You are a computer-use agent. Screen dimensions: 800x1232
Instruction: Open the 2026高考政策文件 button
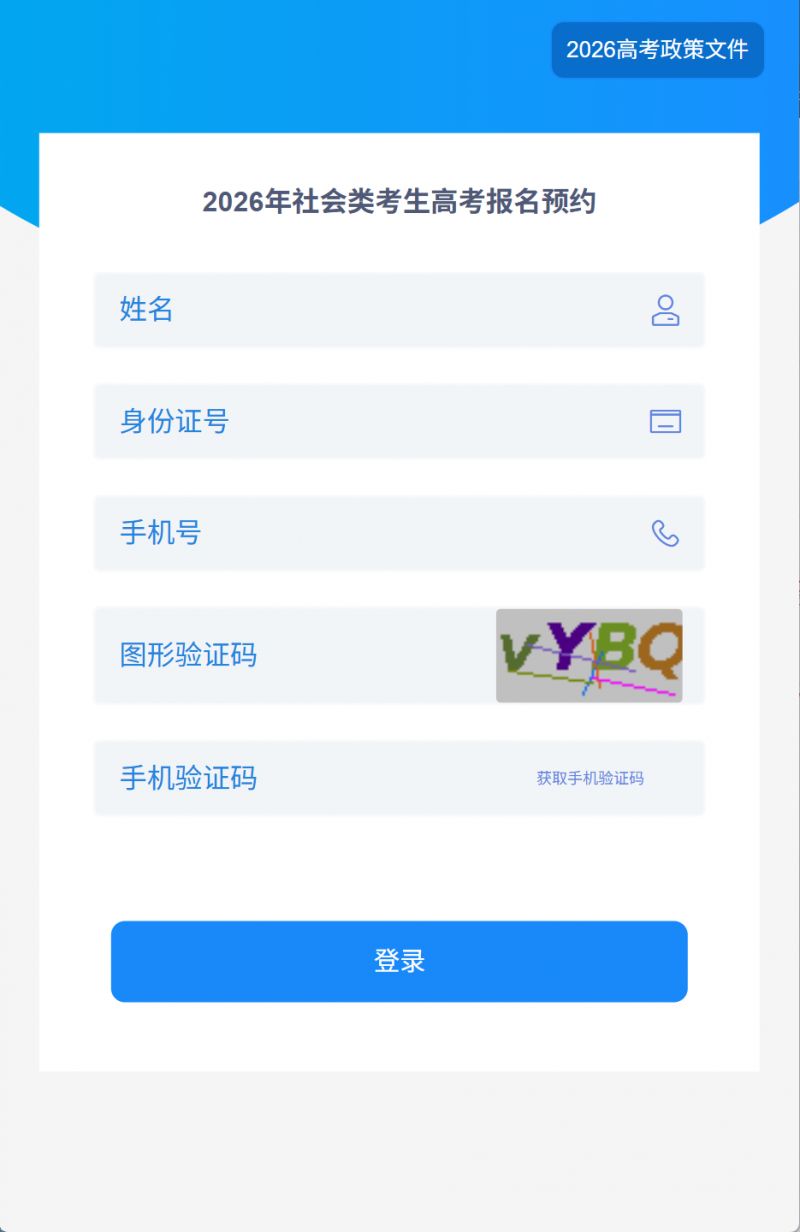657,50
